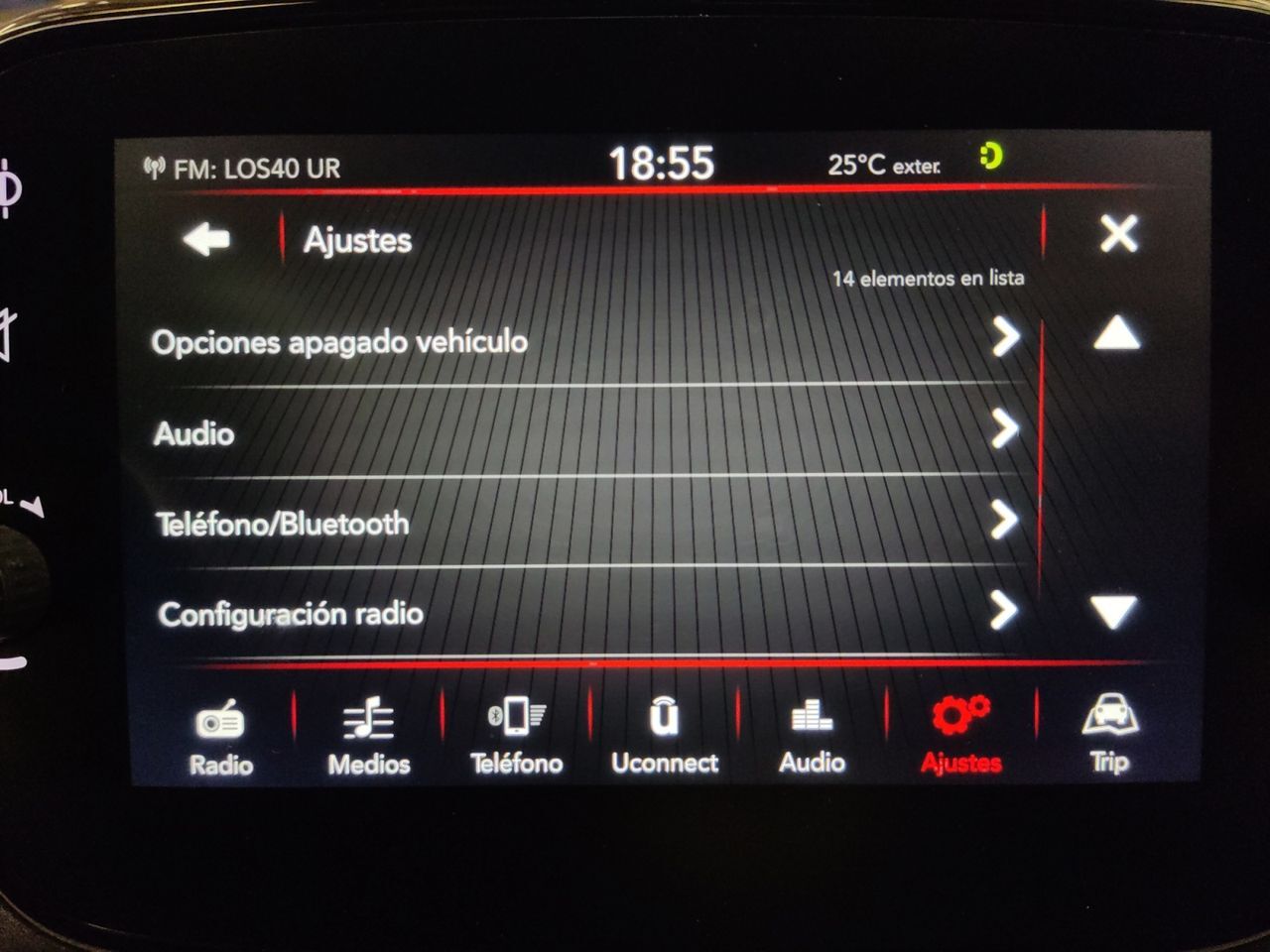Switch to the Radio tab
The height and width of the screenshot is (952, 1270).
click(x=220, y=737)
